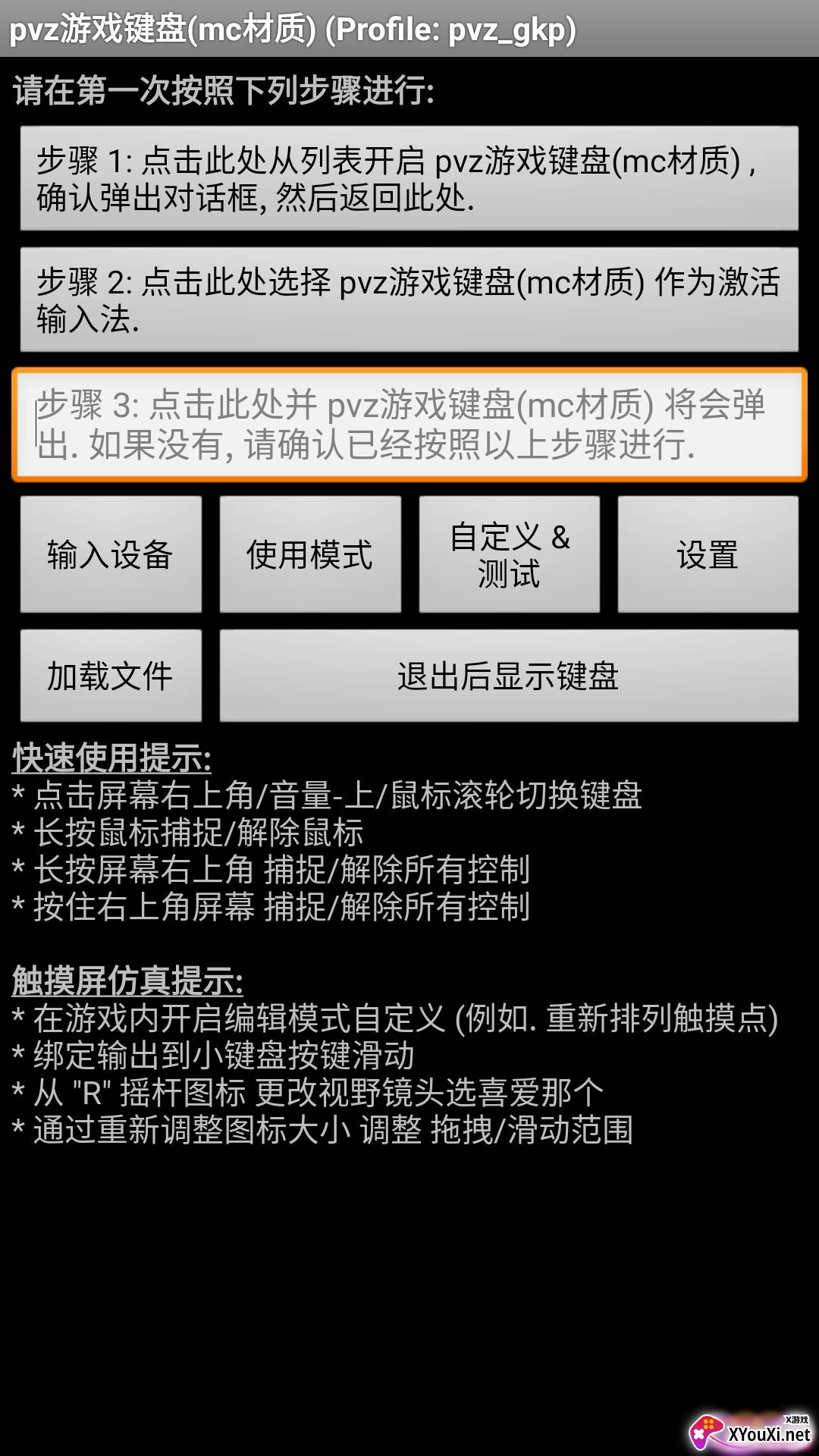The width and height of the screenshot is (819, 1456).
Task: Open 设置 (Settings)
Action: (x=708, y=554)
